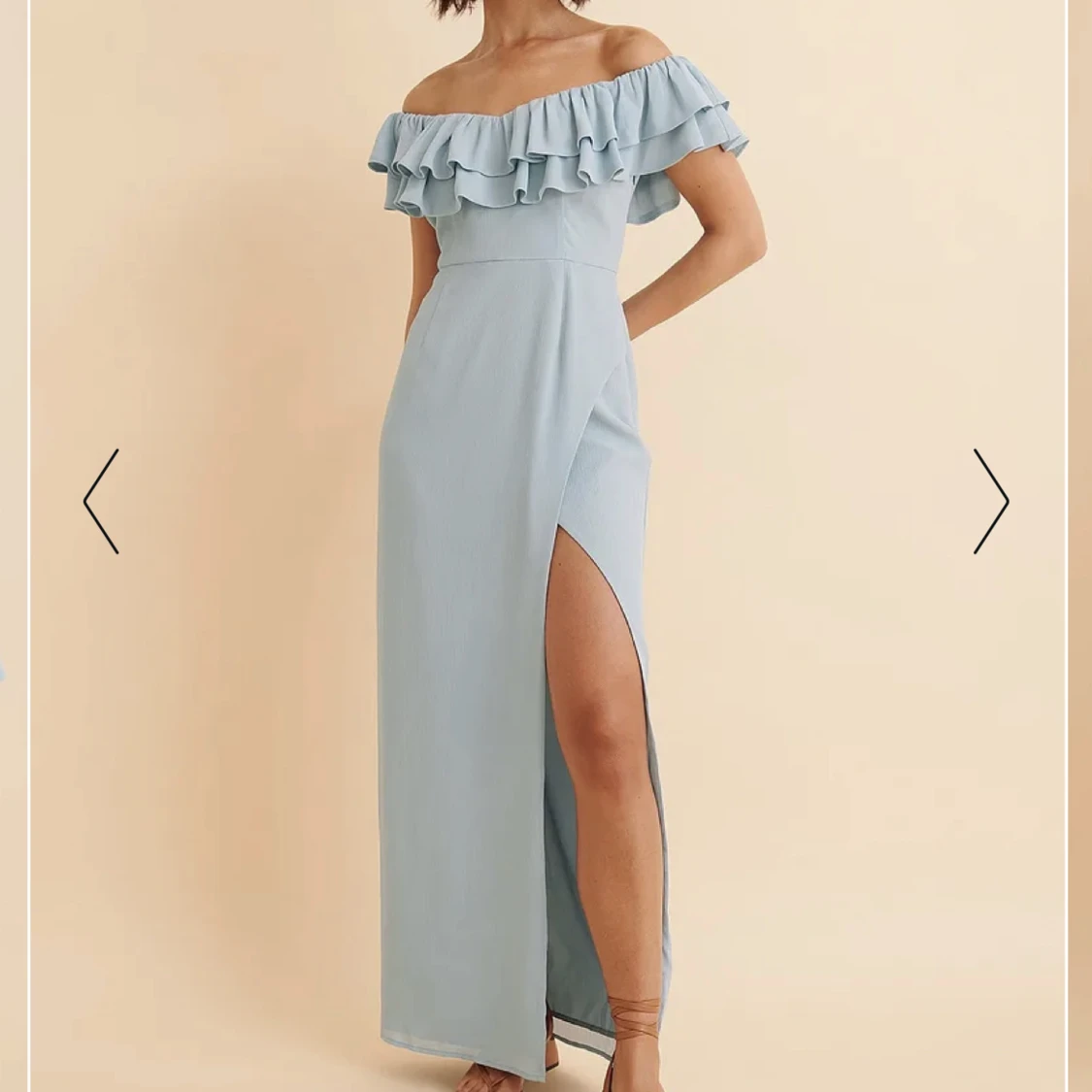Viewport: 1092px width, 1092px height.
Task: Go back to the previous product photo
Action: (101, 501)
